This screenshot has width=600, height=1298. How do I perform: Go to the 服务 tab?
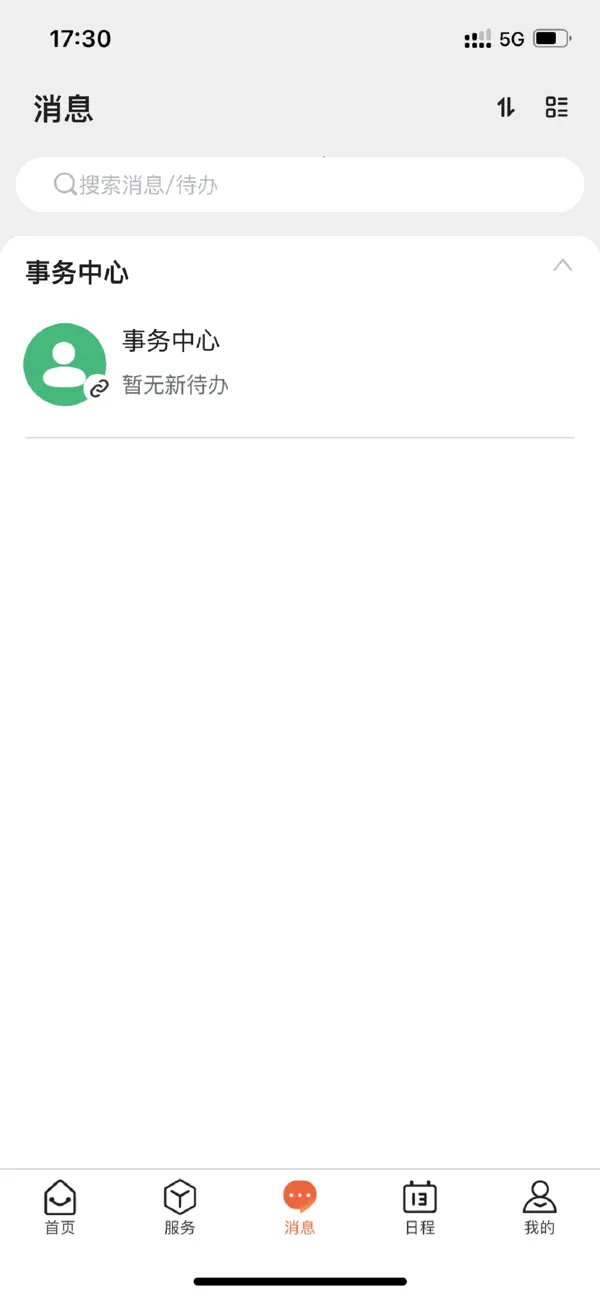[x=180, y=1207]
